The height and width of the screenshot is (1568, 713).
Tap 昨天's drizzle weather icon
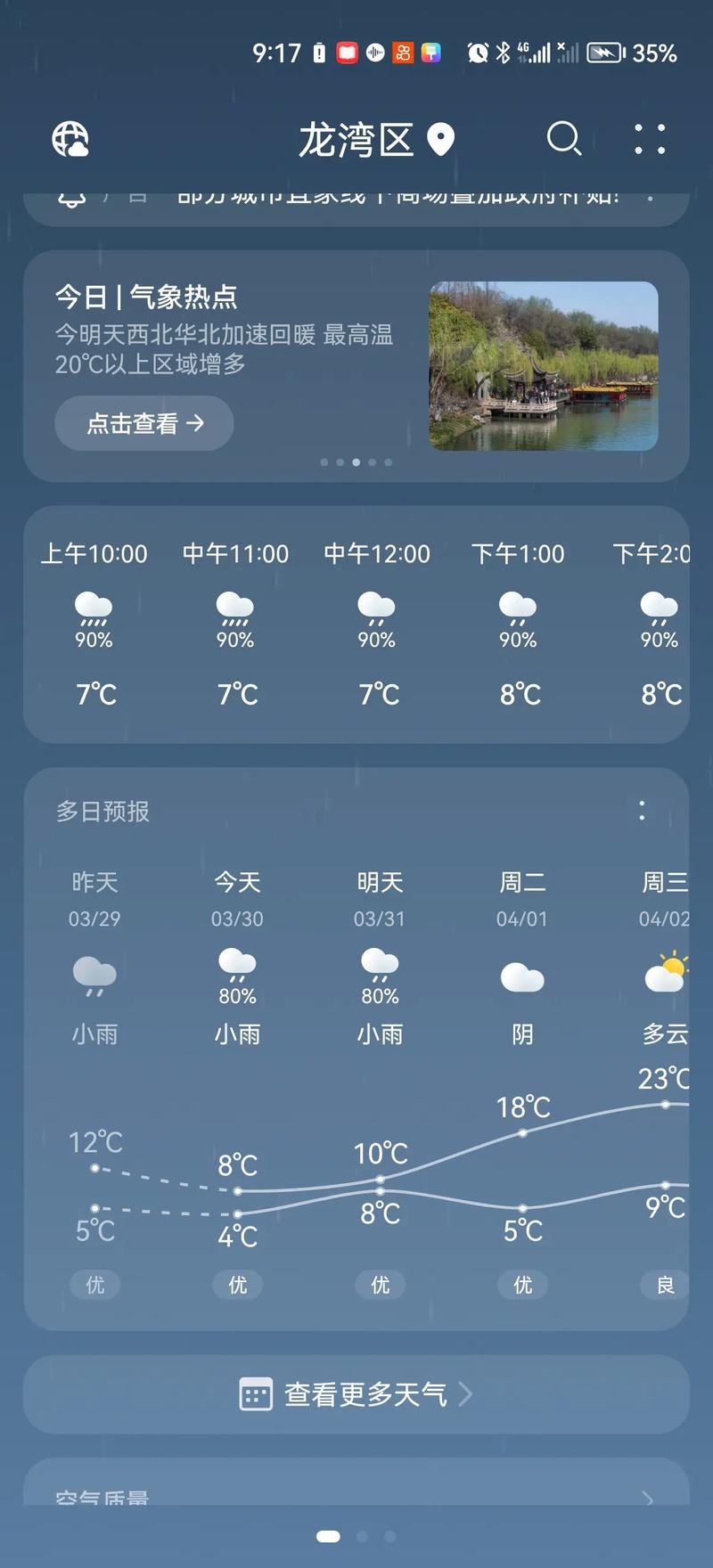(94, 974)
